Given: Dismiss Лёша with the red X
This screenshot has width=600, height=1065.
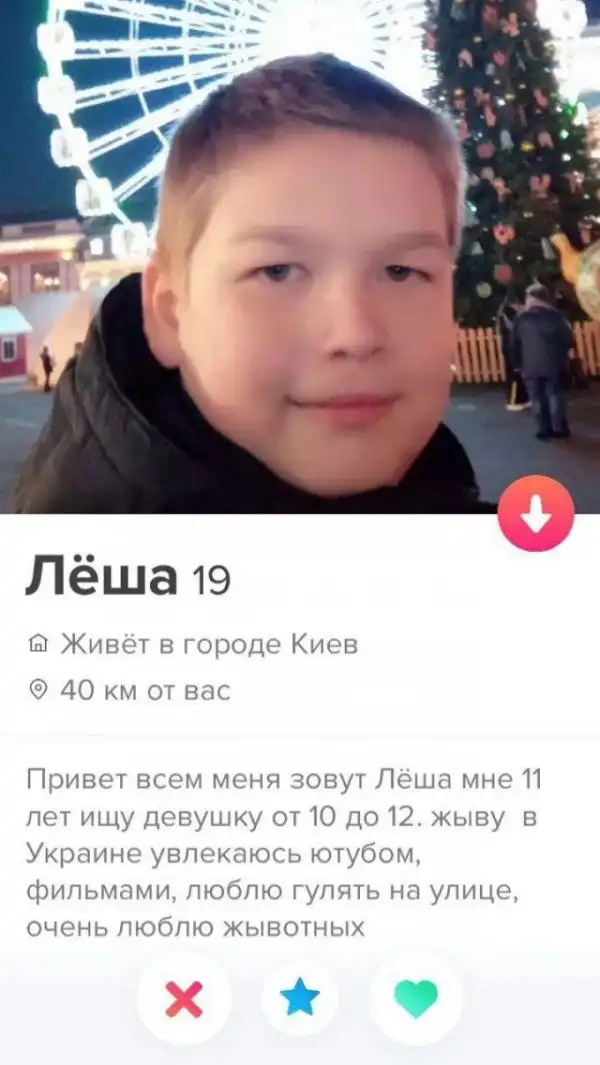Looking at the screenshot, I should [183, 999].
